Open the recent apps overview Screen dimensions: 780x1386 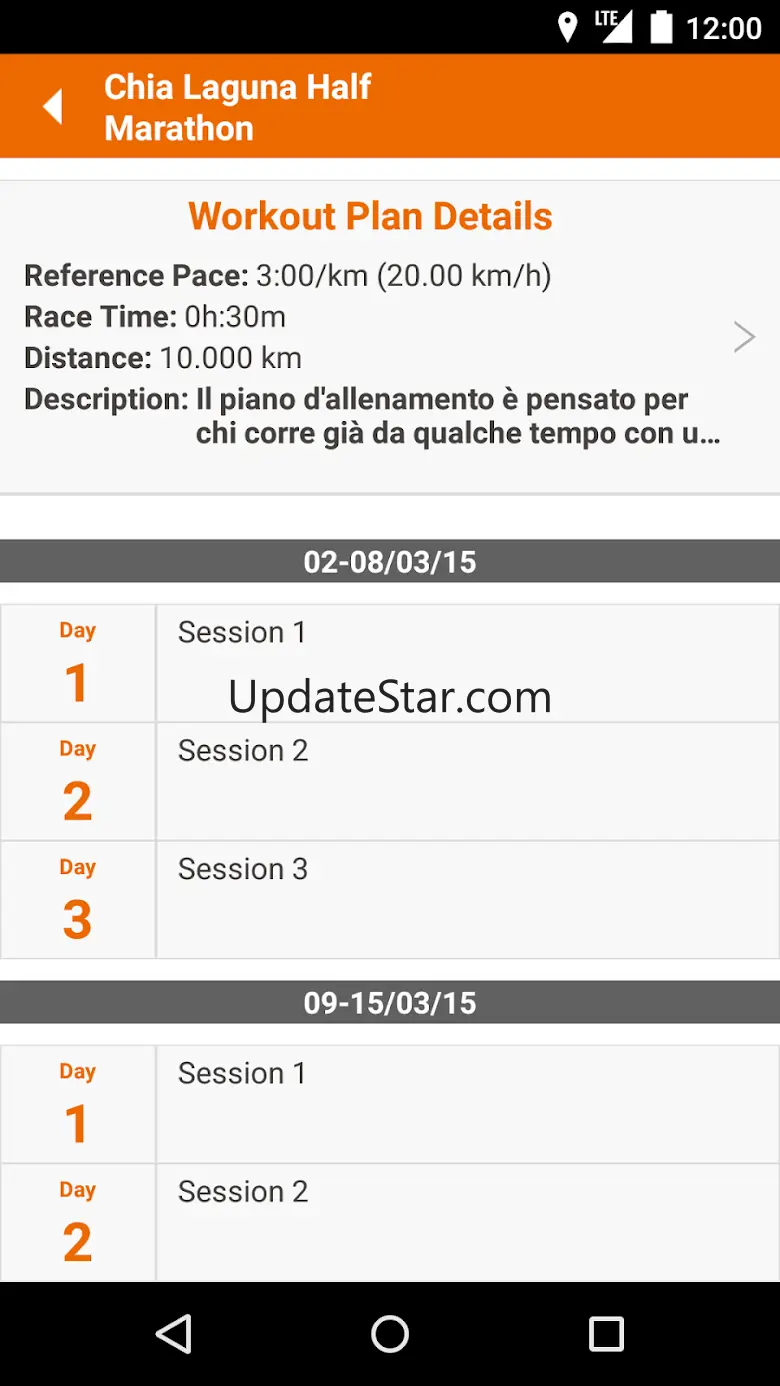click(x=606, y=1334)
